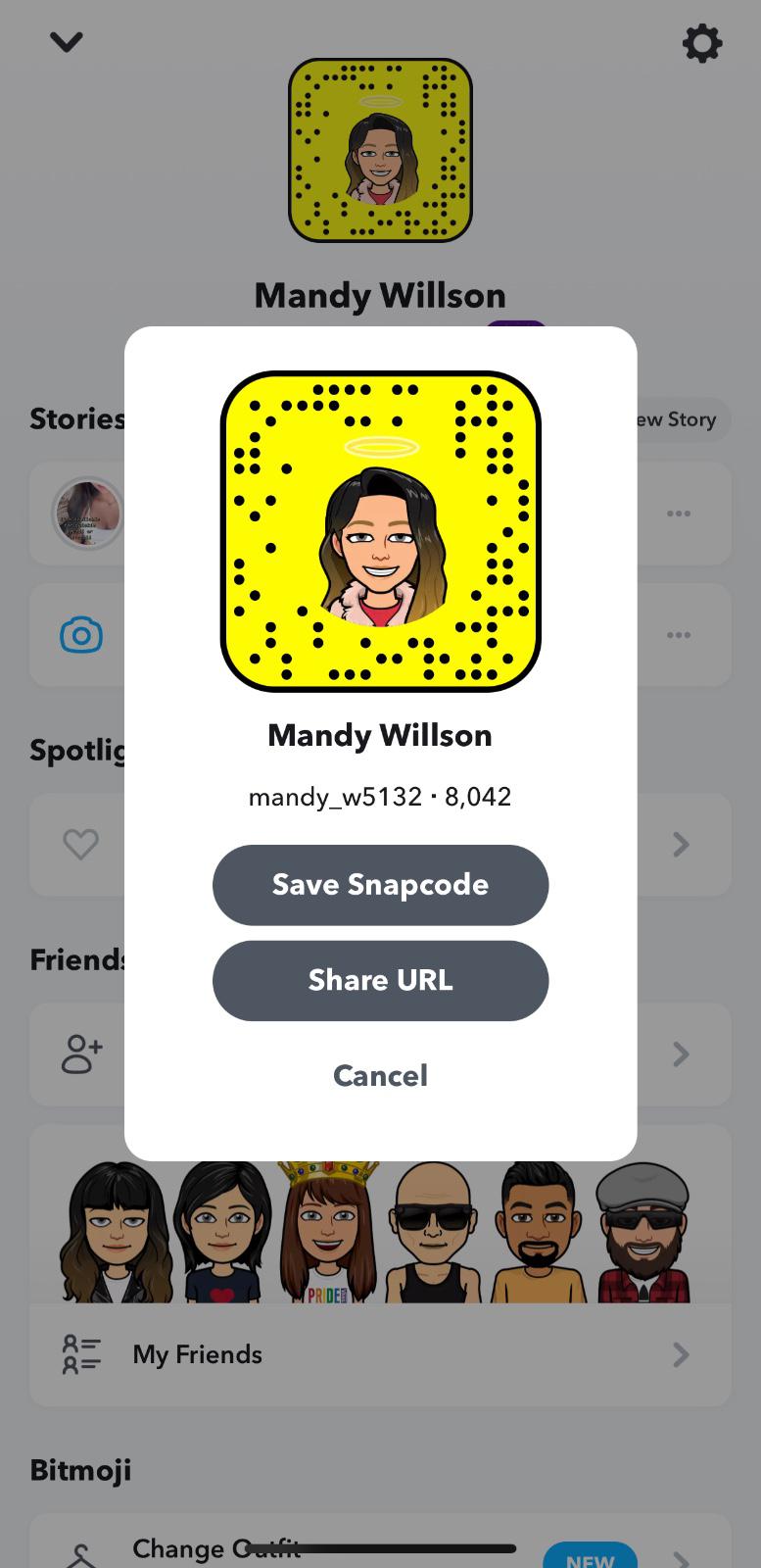
Task: Save the Snapcode to the device
Action: (x=380, y=885)
